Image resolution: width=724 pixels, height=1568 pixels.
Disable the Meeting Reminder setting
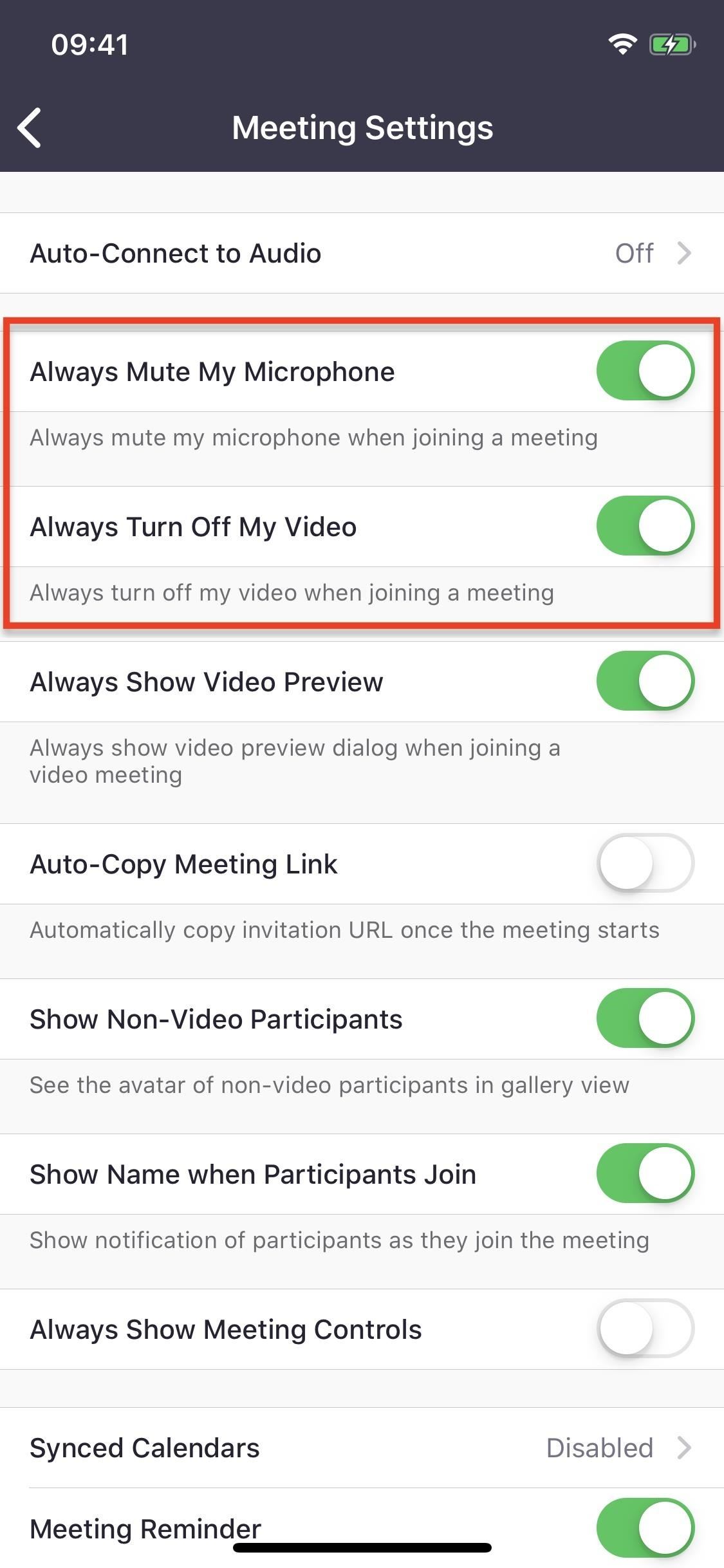(x=645, y=1528)
